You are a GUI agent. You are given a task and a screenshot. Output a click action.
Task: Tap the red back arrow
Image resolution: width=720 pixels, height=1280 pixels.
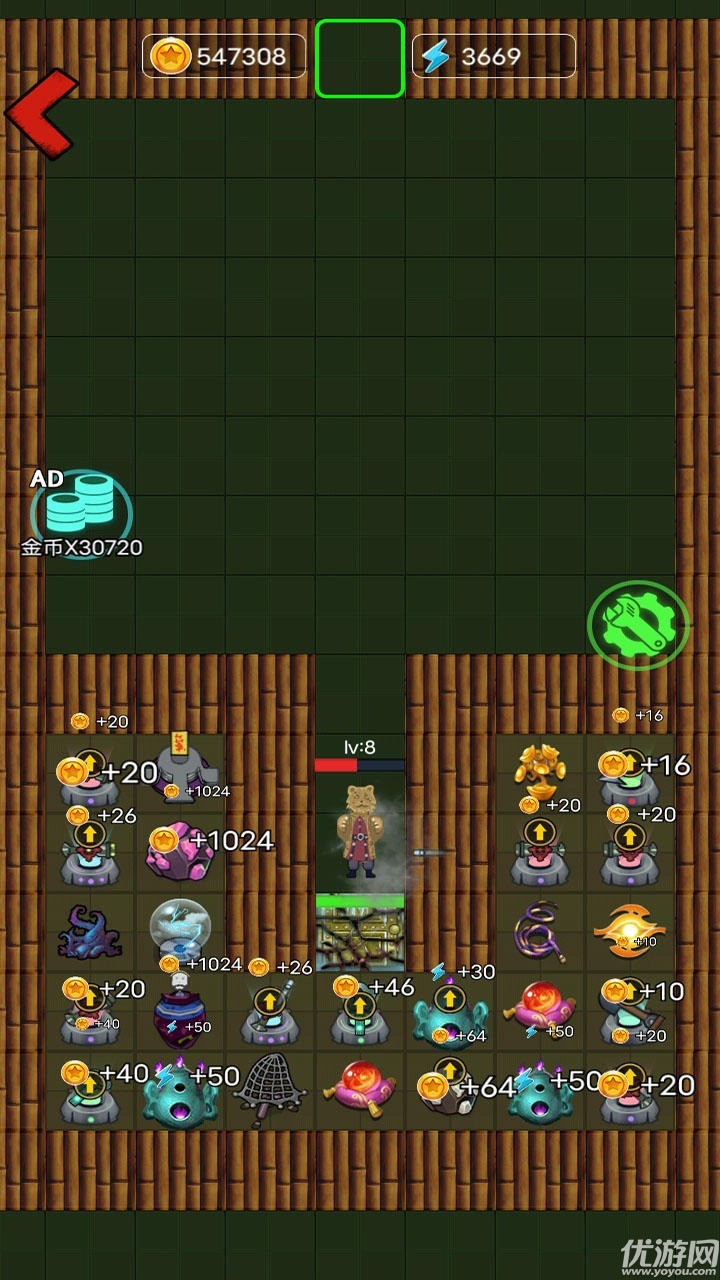click(40, 112)
